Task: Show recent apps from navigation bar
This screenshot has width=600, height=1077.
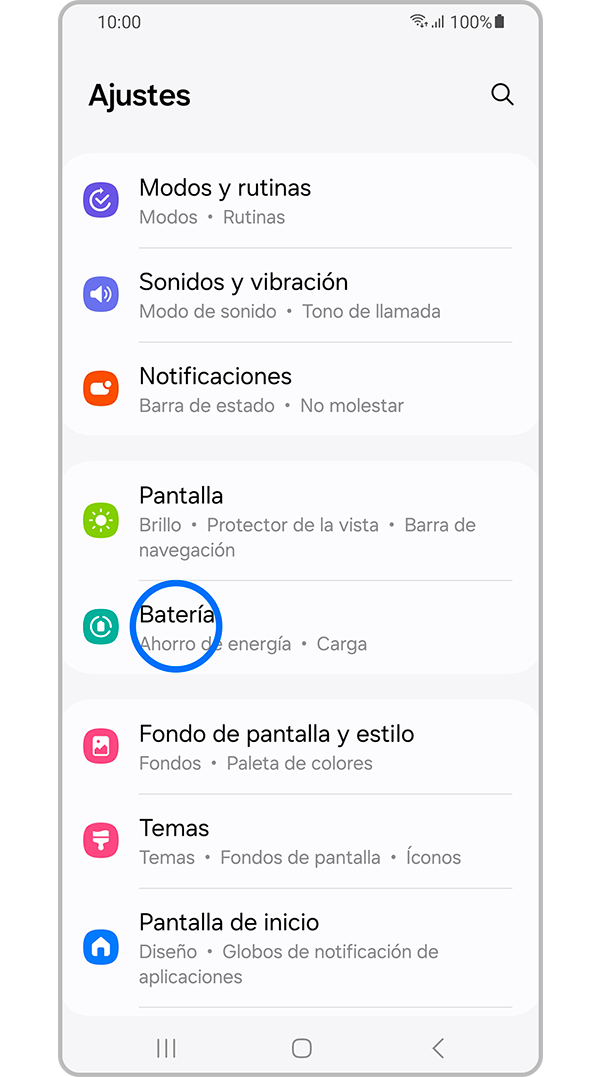Action: point(166,1047)
